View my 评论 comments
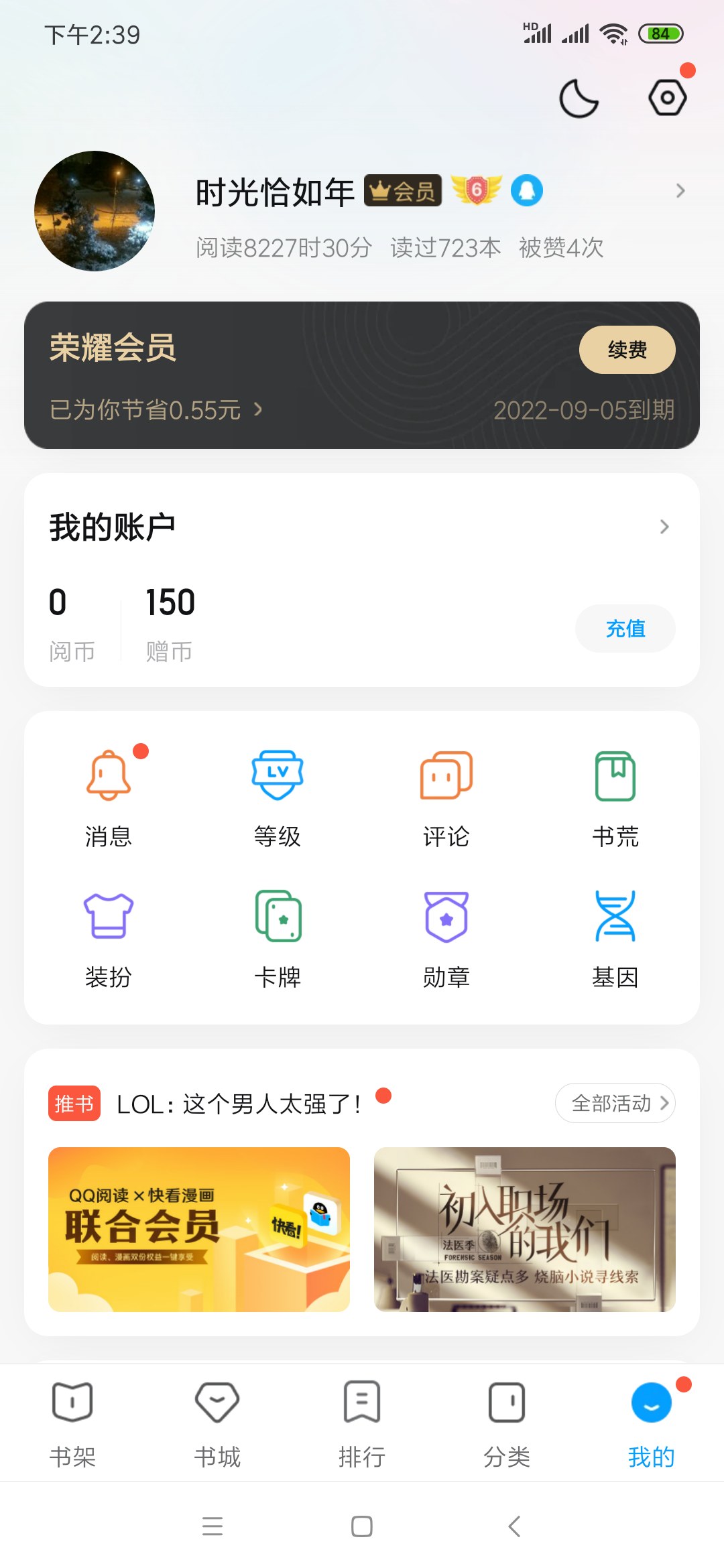Screen dimensions: 724x1568 [x=446, y=797]
